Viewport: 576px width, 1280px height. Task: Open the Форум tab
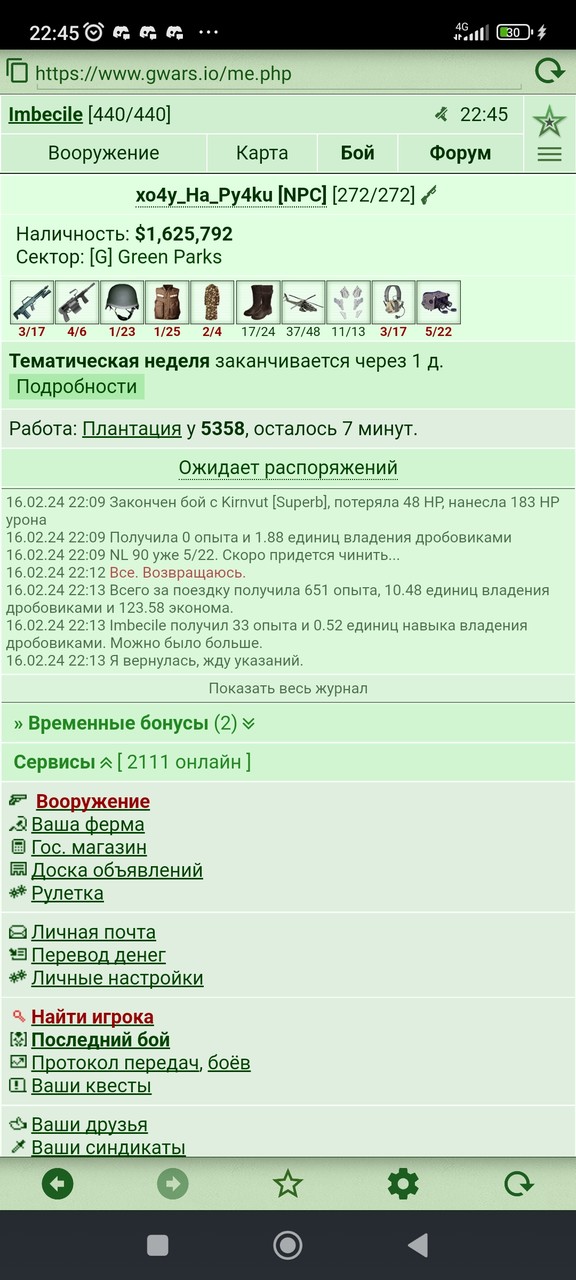[460, 153]
